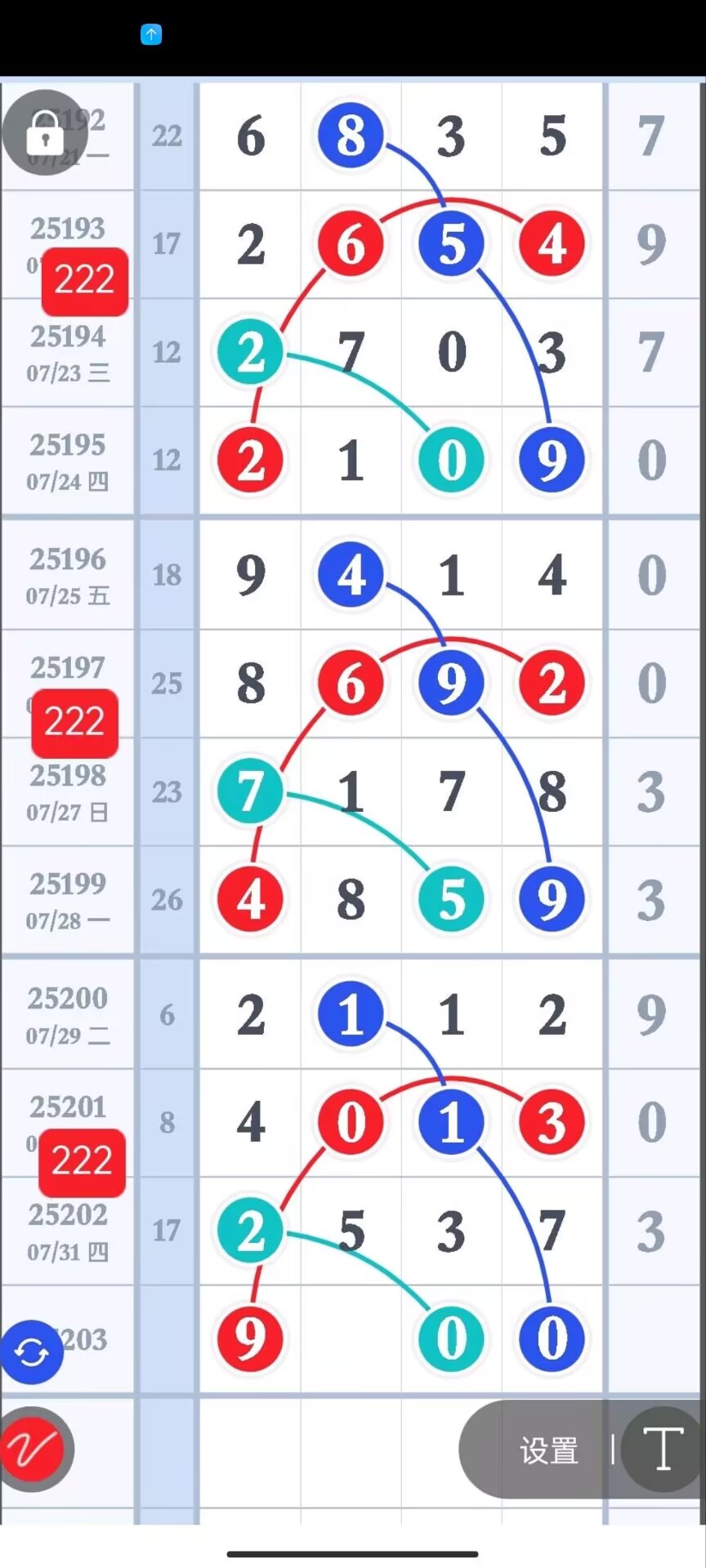Tap the lock icon
706x1568 pixels.
[45, 131]
